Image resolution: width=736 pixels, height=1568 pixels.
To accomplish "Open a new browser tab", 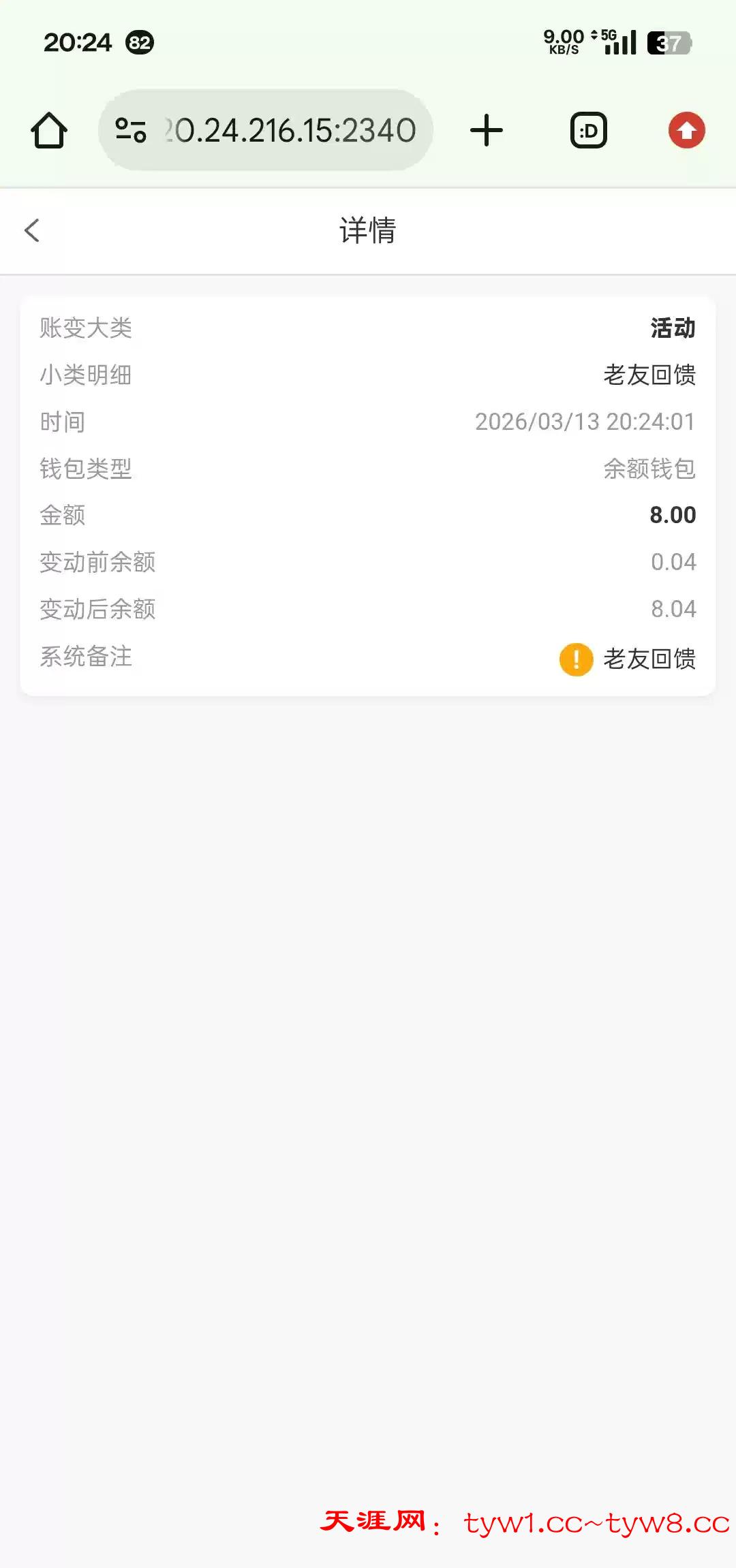I will (487, 130).
